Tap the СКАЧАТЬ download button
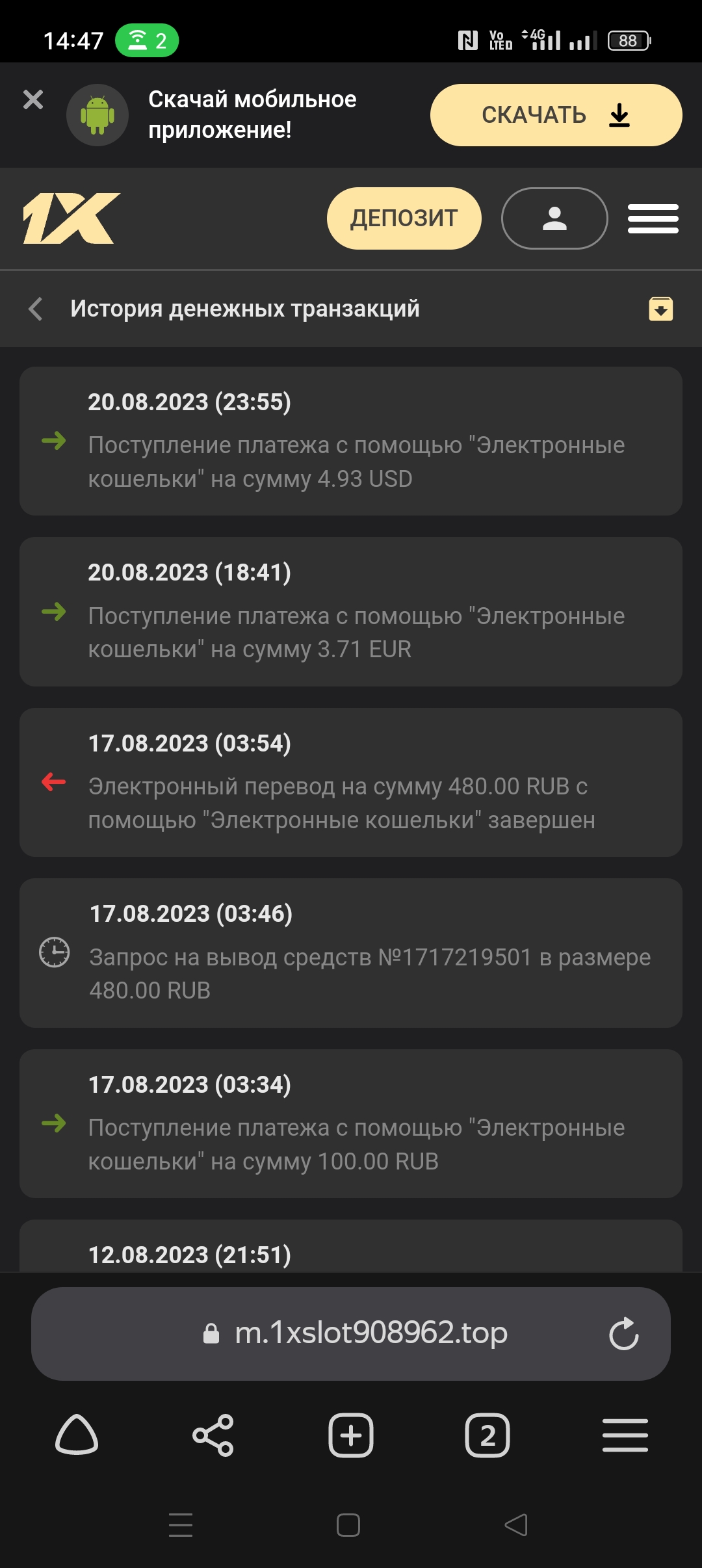702x1568 pixels. [x=556, y=115]
